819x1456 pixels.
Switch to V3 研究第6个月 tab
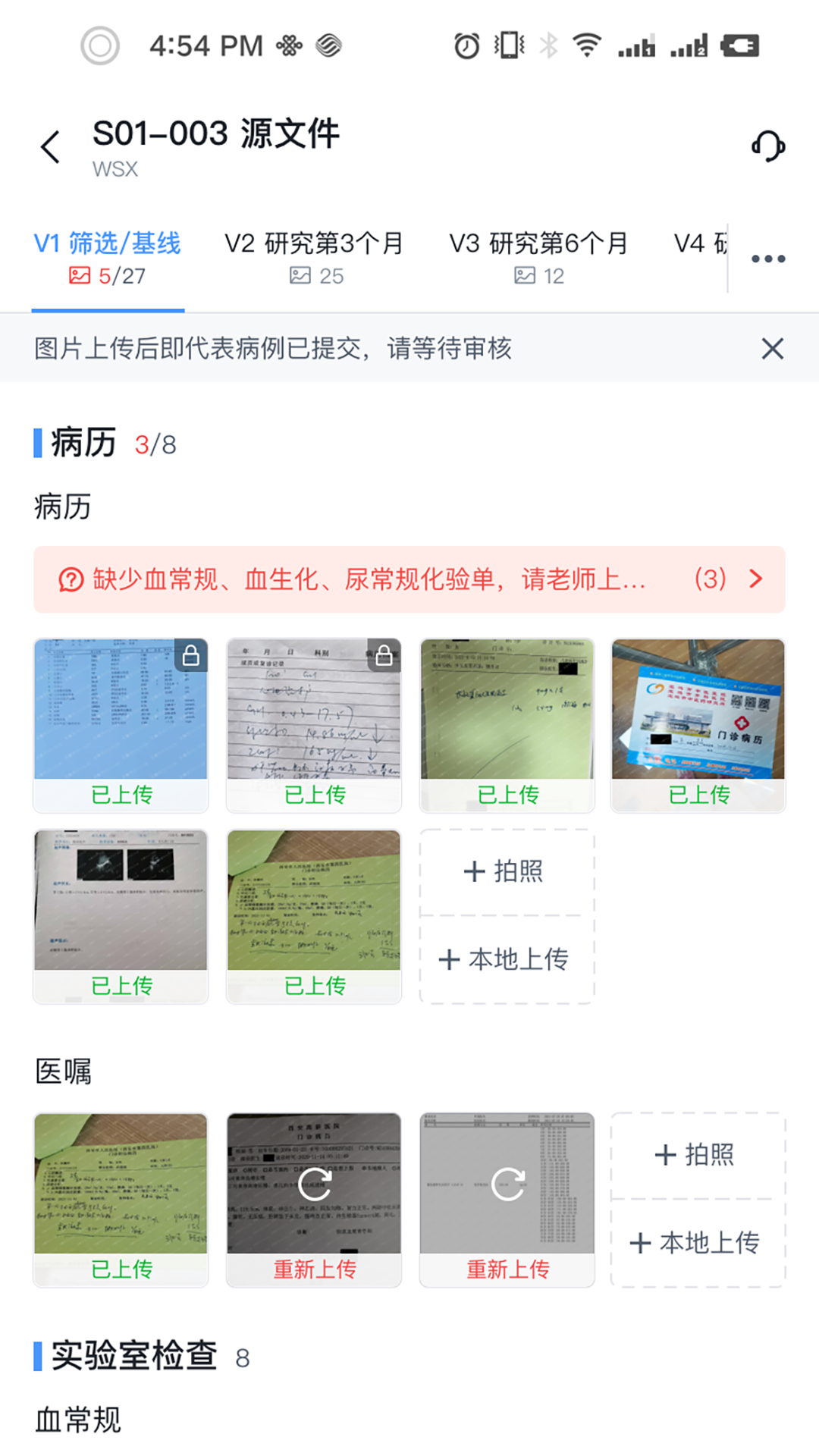point(538,258)
